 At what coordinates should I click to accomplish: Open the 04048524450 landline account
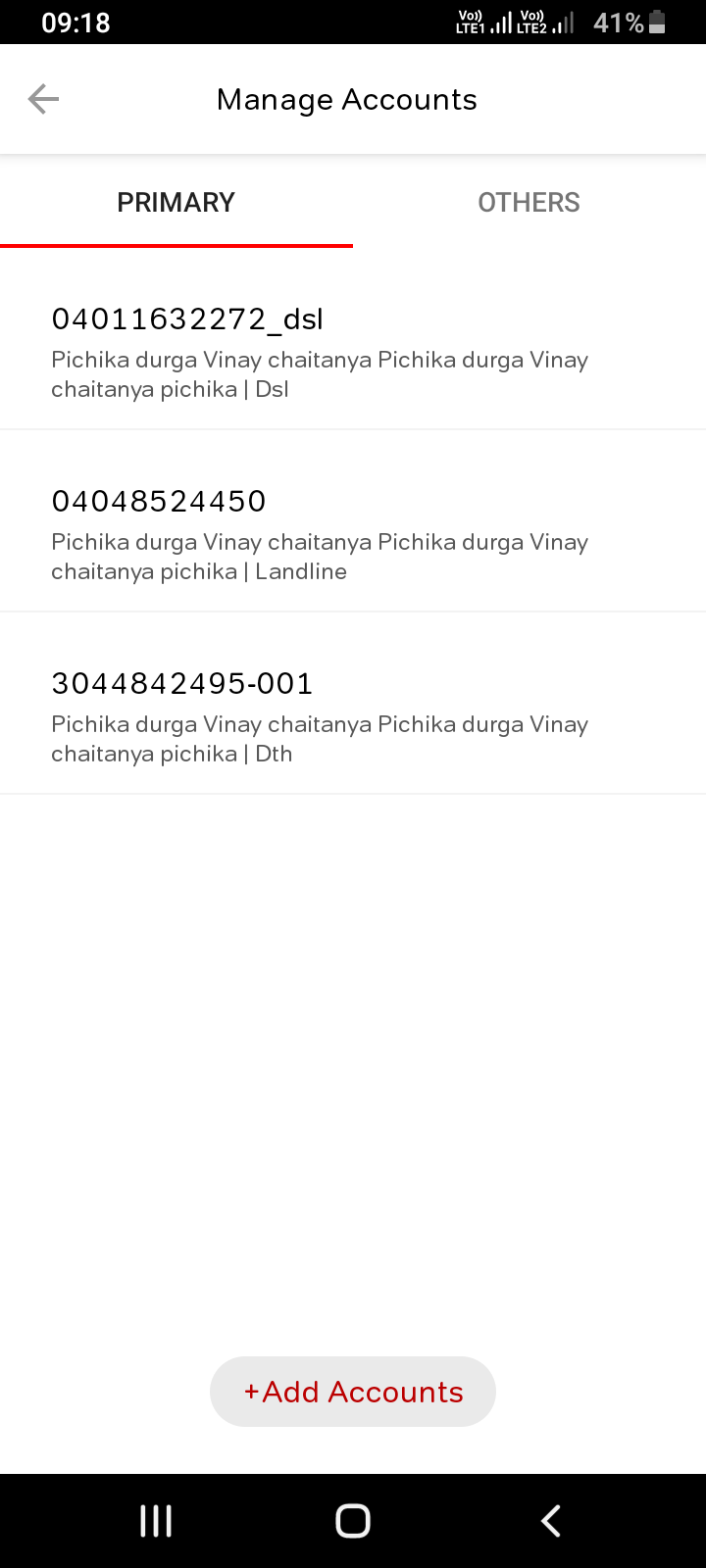pos(320,535)
